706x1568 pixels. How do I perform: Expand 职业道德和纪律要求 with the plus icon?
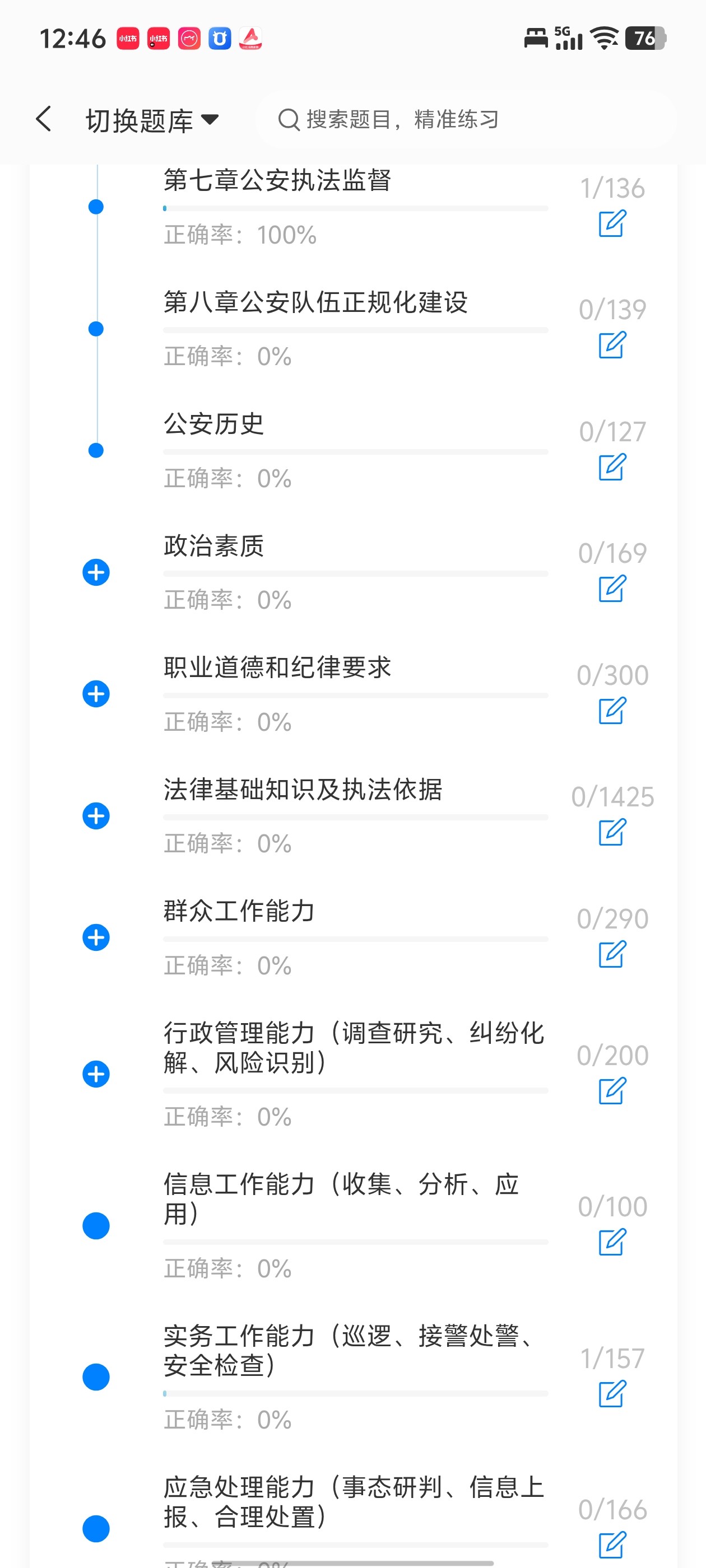(x=96, y=694)
